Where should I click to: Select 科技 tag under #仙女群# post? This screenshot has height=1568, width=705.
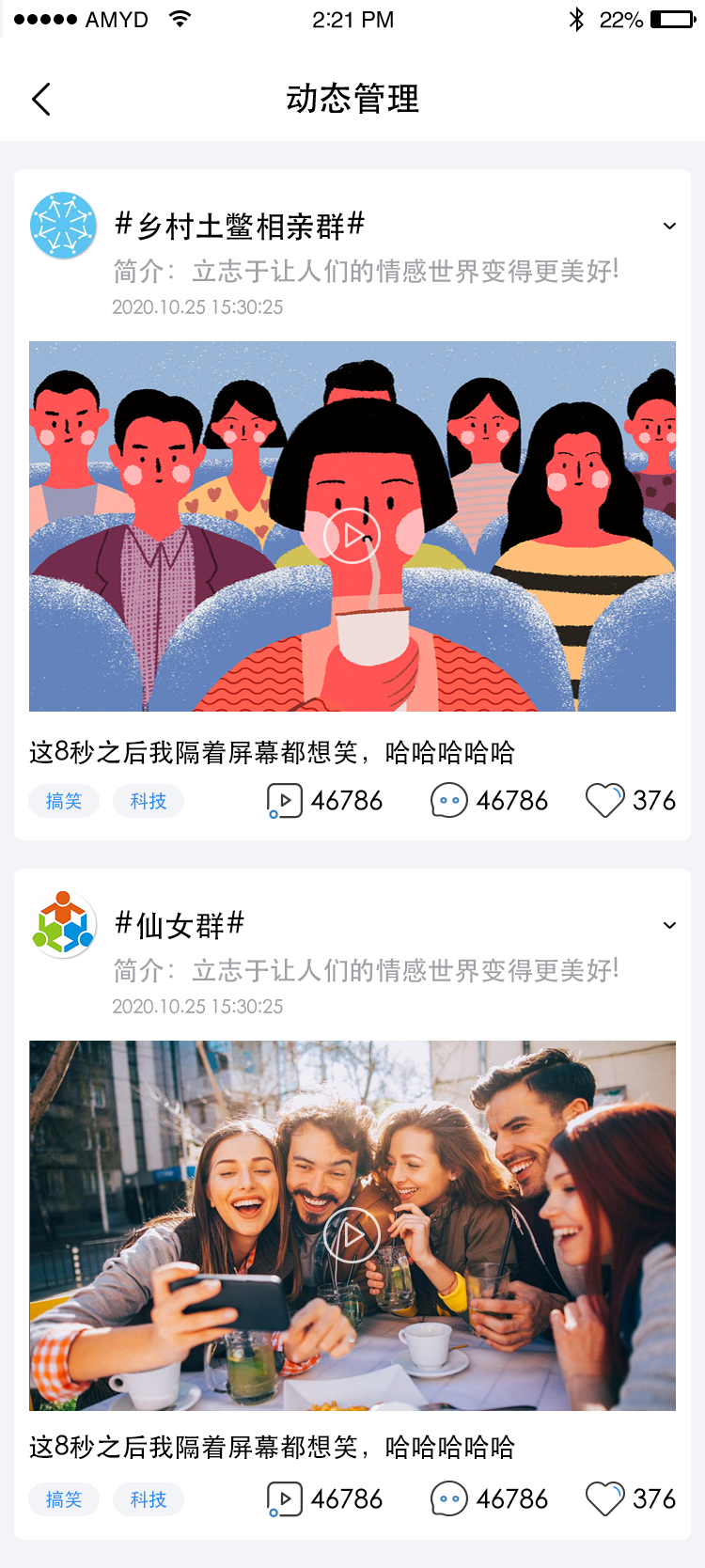click(149, 1499)
